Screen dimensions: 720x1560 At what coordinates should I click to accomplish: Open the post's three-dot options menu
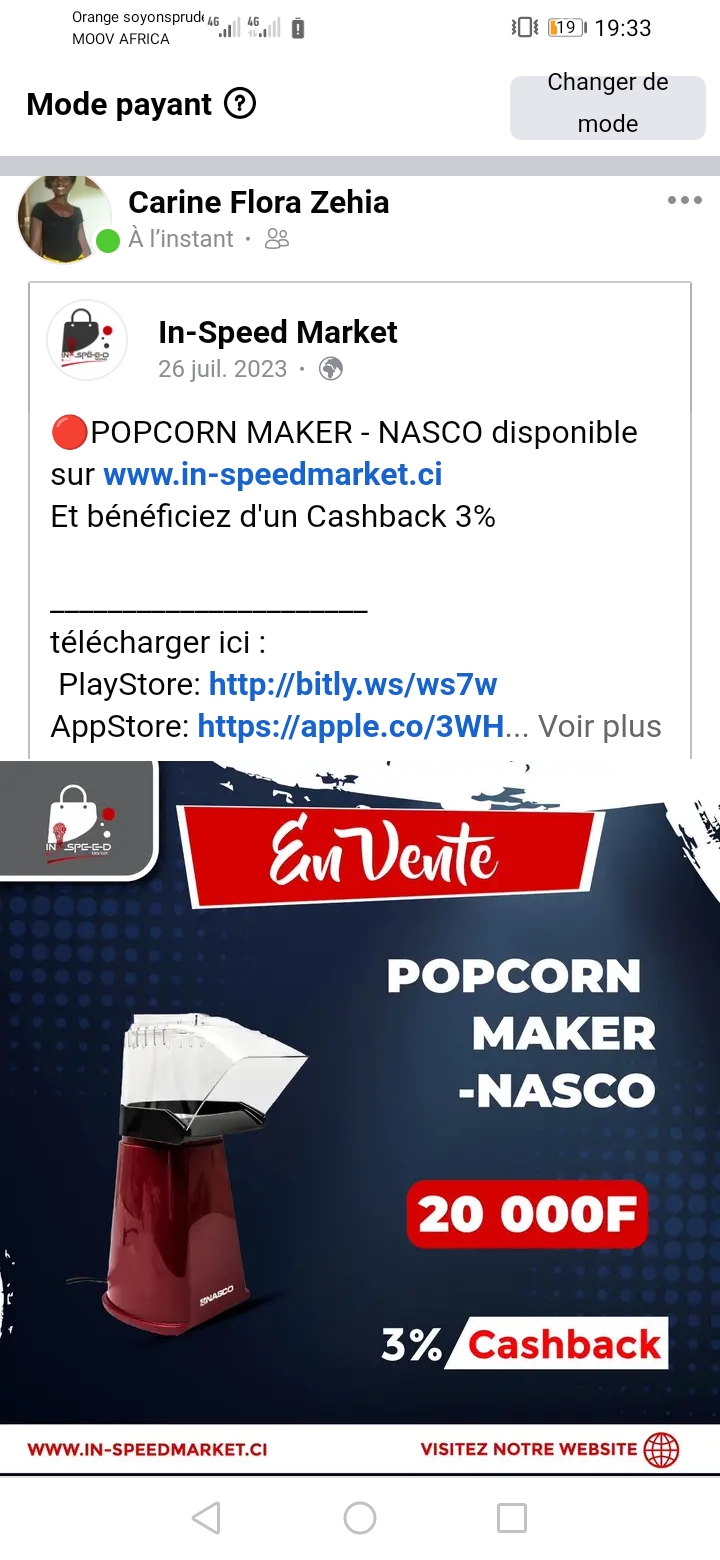coord(684,201)
